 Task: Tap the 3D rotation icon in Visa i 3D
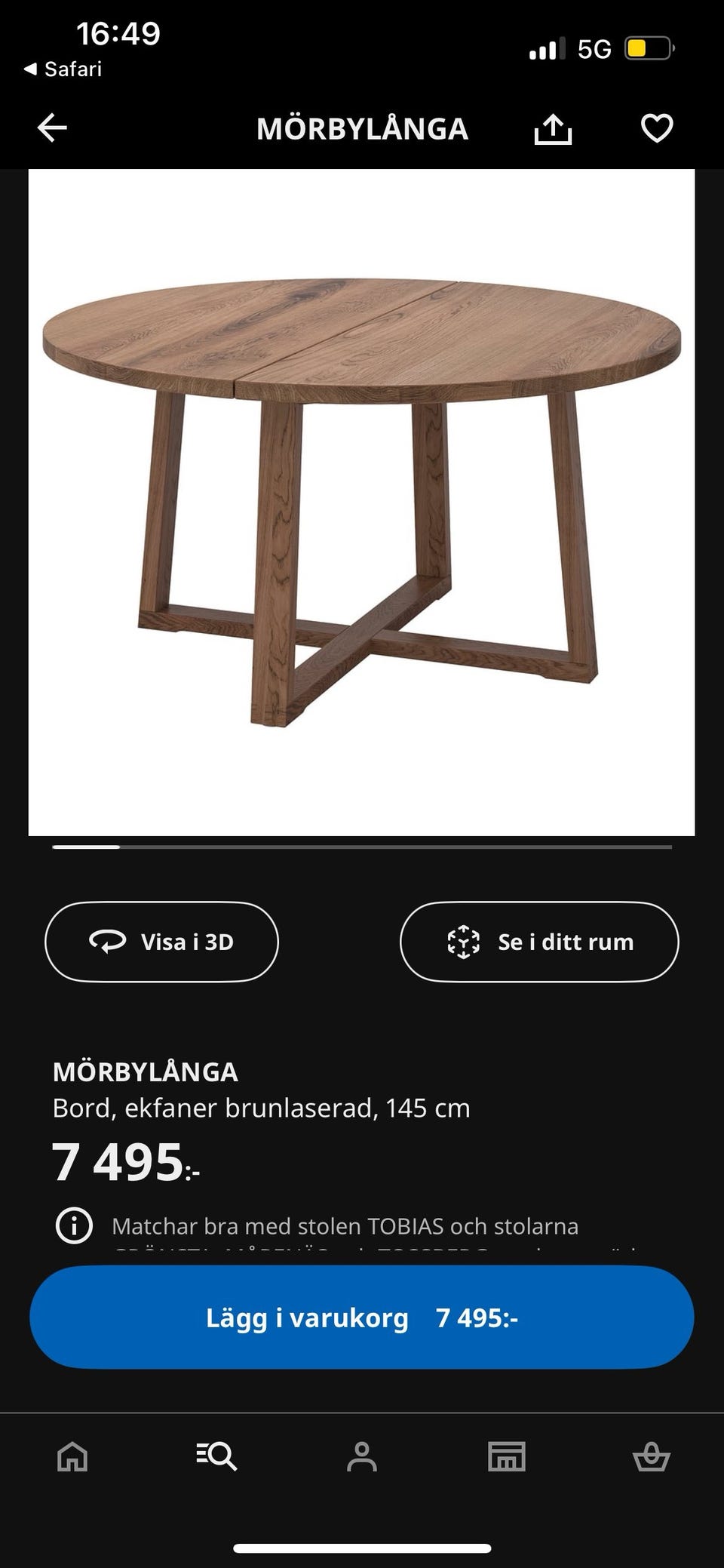(x=107, y=942)
